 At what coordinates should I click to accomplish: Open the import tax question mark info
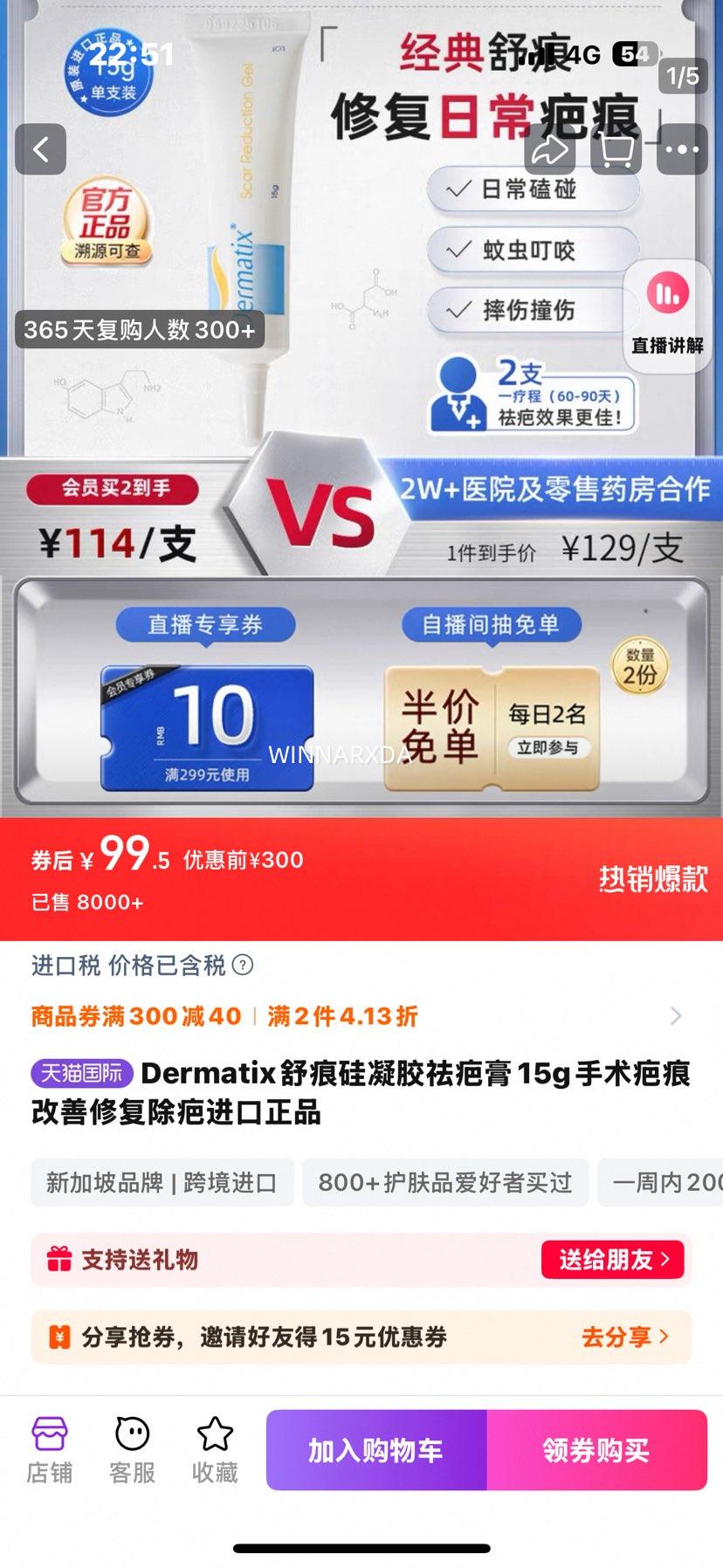coord(244,966)
